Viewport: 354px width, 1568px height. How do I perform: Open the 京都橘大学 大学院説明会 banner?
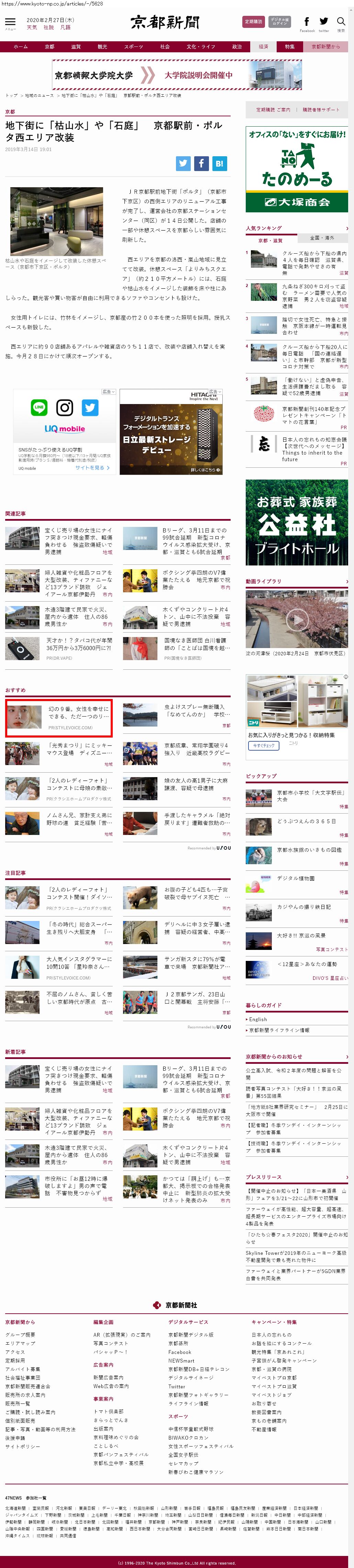click(x=176, y=75)
